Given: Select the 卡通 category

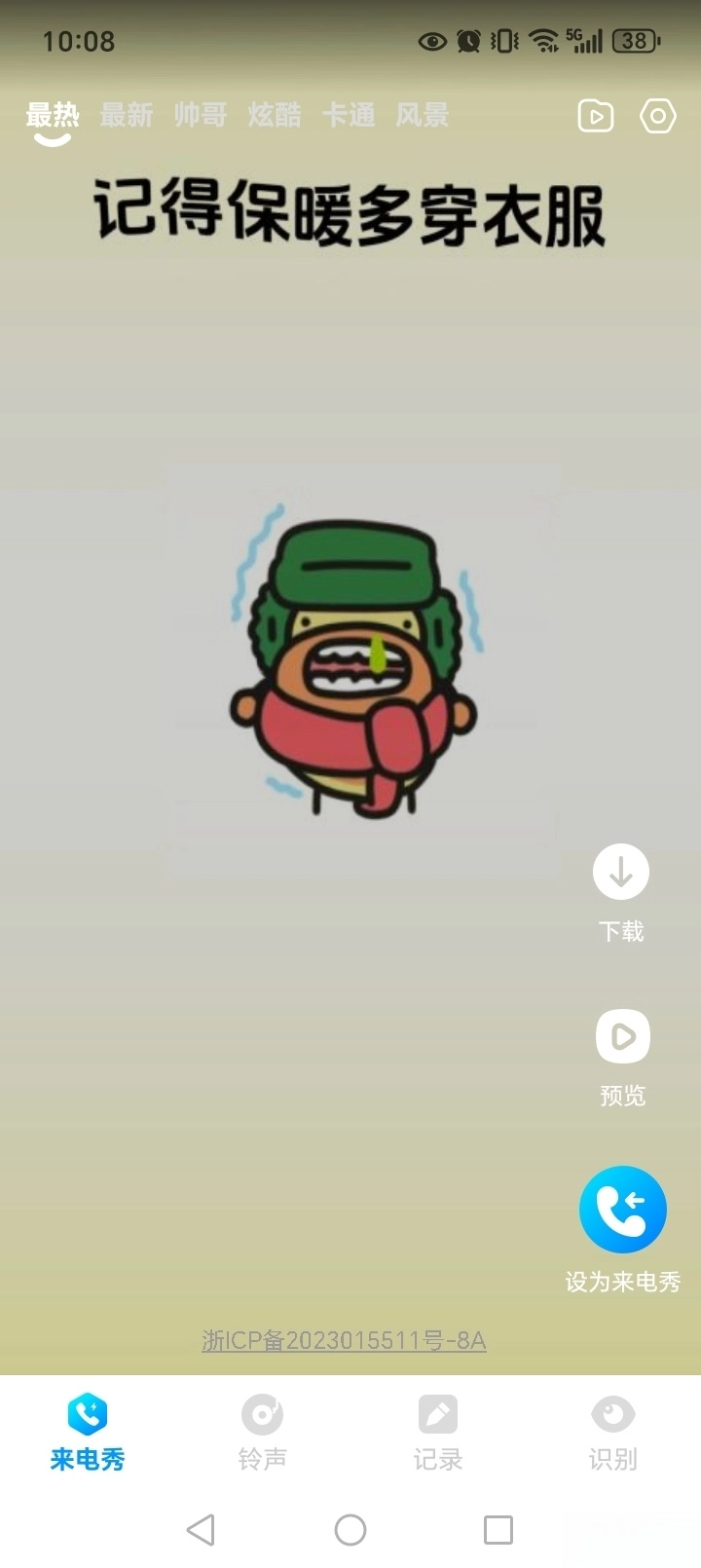Looking at the screenshot, I should click(x=348, y=115).
